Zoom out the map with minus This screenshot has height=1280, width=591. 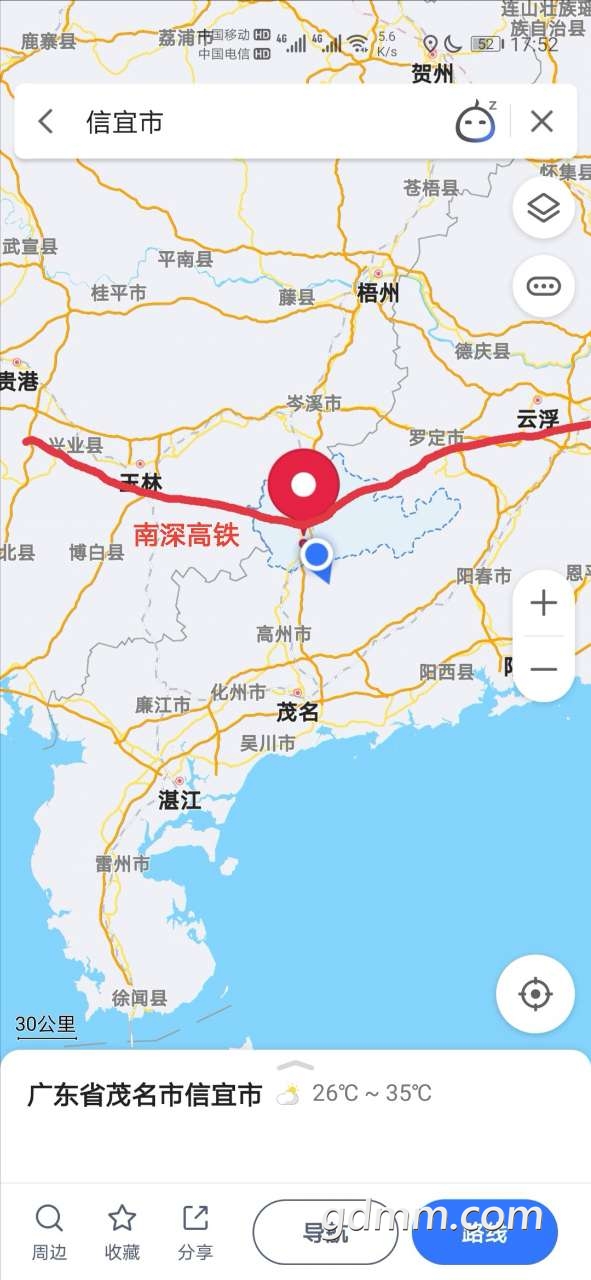(543, 668)
